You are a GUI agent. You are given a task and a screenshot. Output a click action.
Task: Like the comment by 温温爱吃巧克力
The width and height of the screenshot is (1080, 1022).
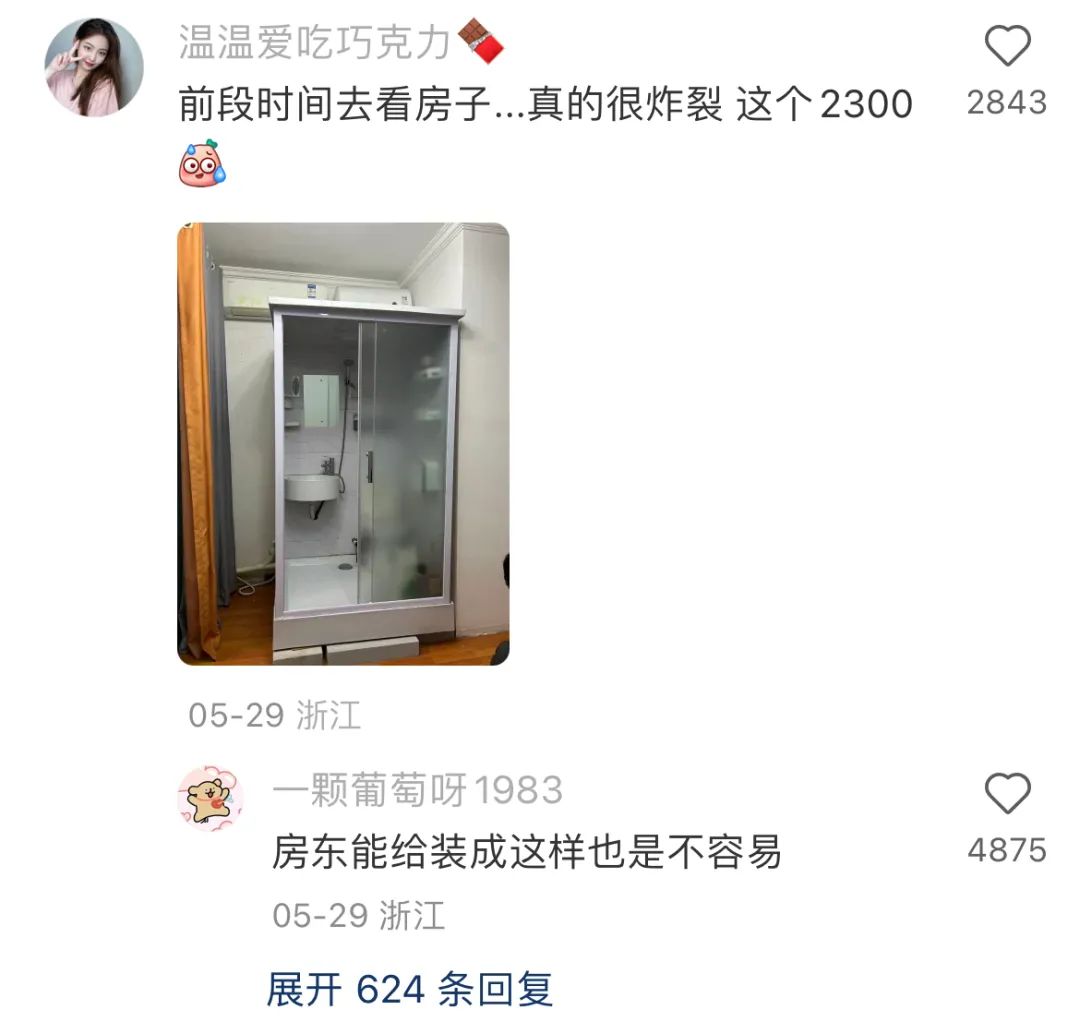[x=1007, y=48]
